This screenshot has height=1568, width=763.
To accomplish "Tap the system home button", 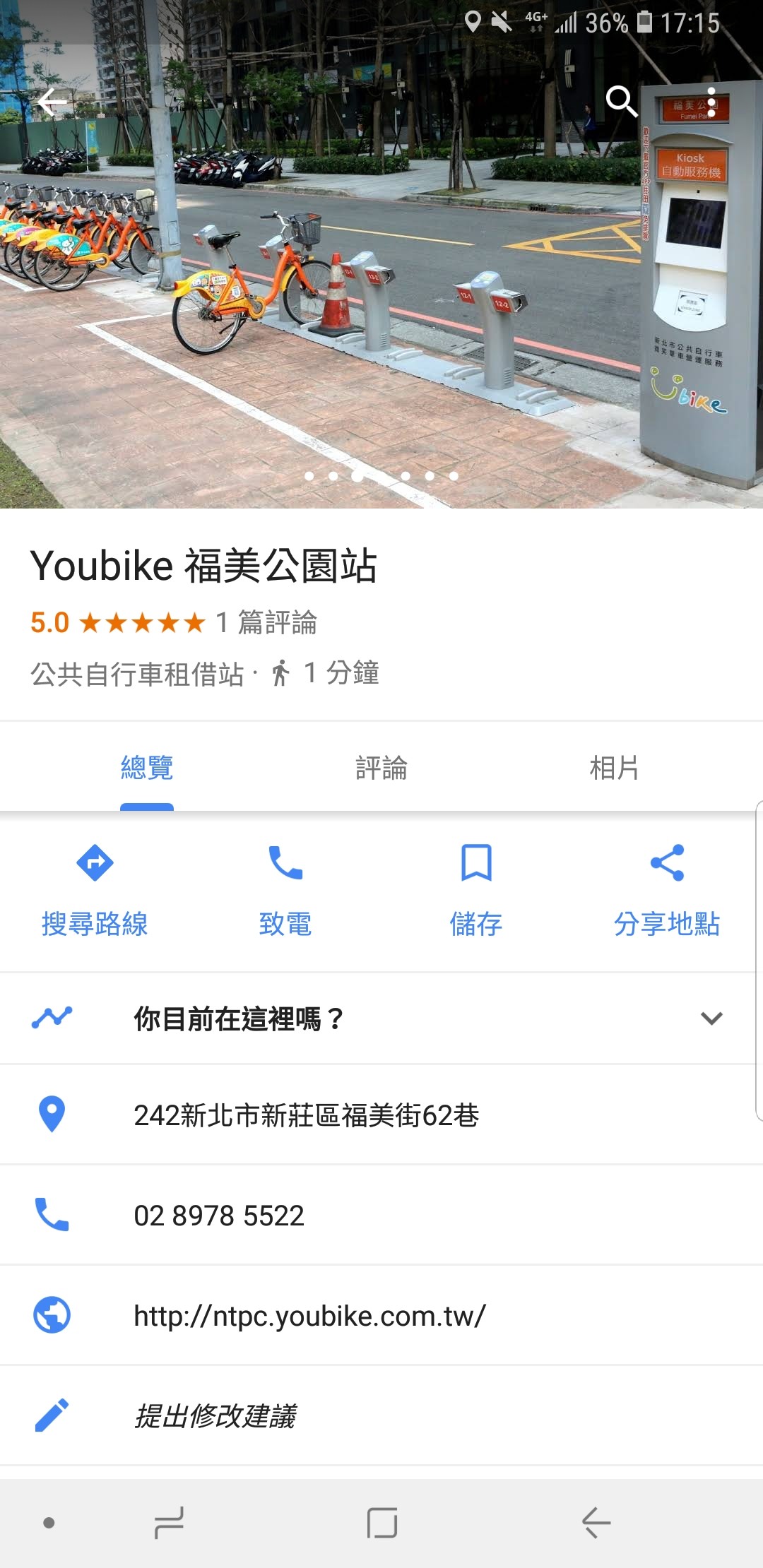I will tap(381, 1523).
